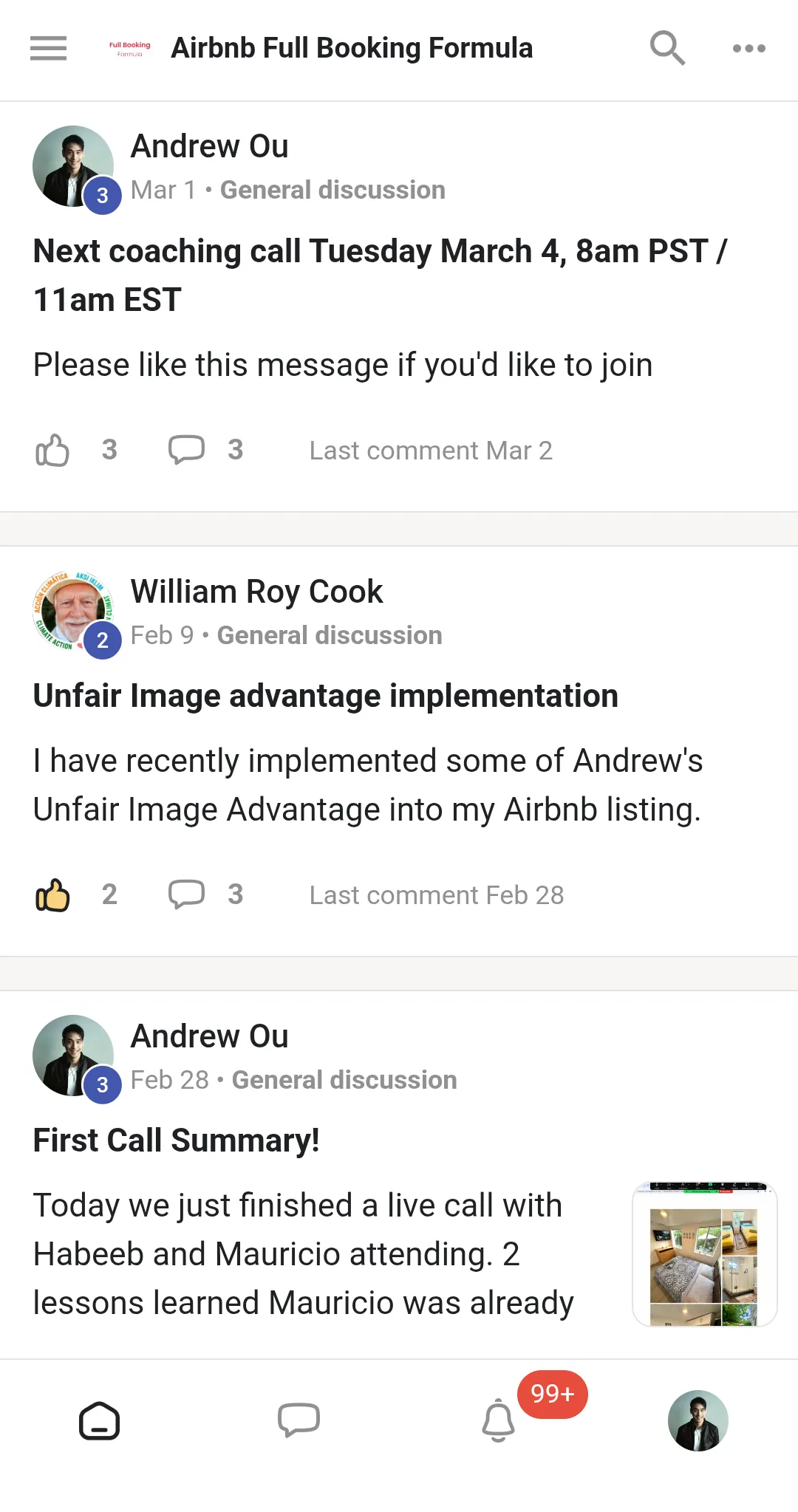Open the hamburger drawer menu

pos(48,48)
